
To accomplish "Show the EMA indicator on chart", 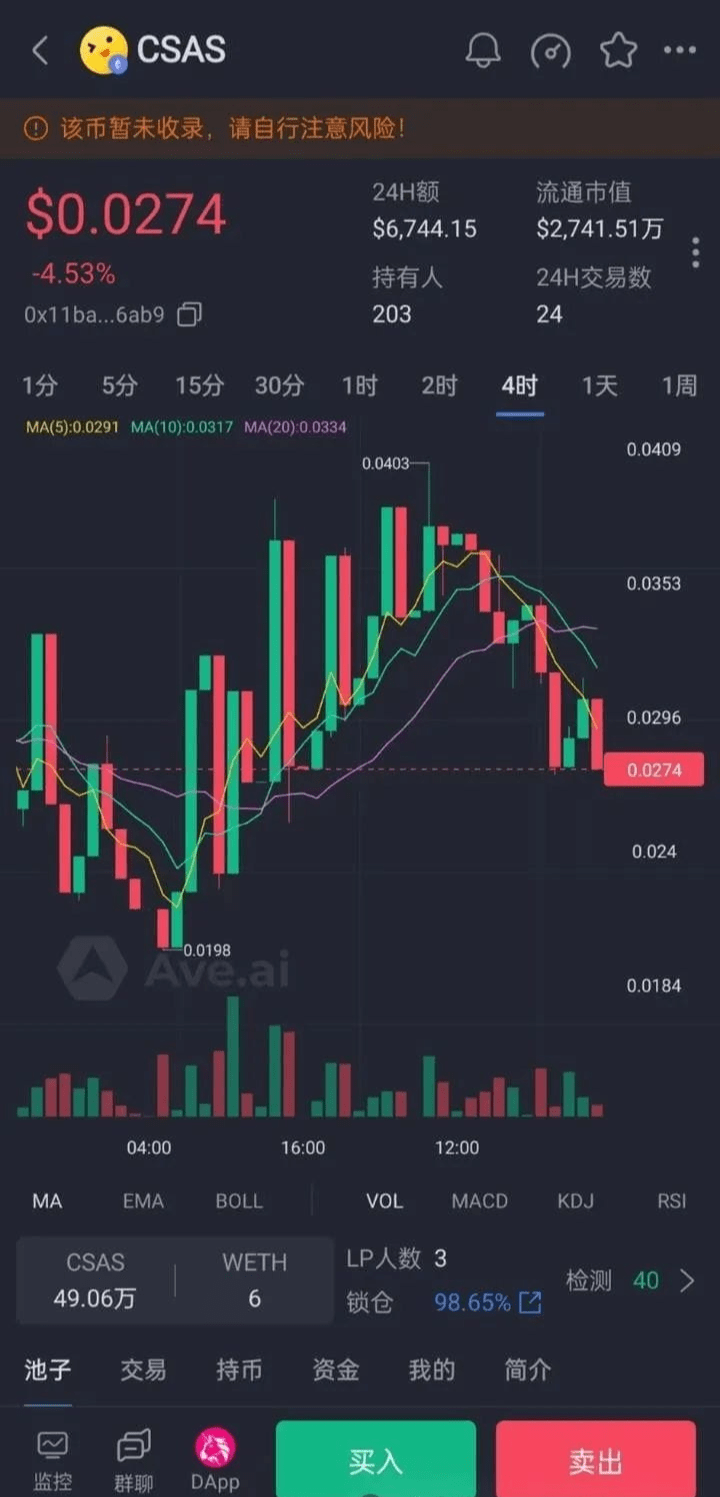I will 143,1201.
